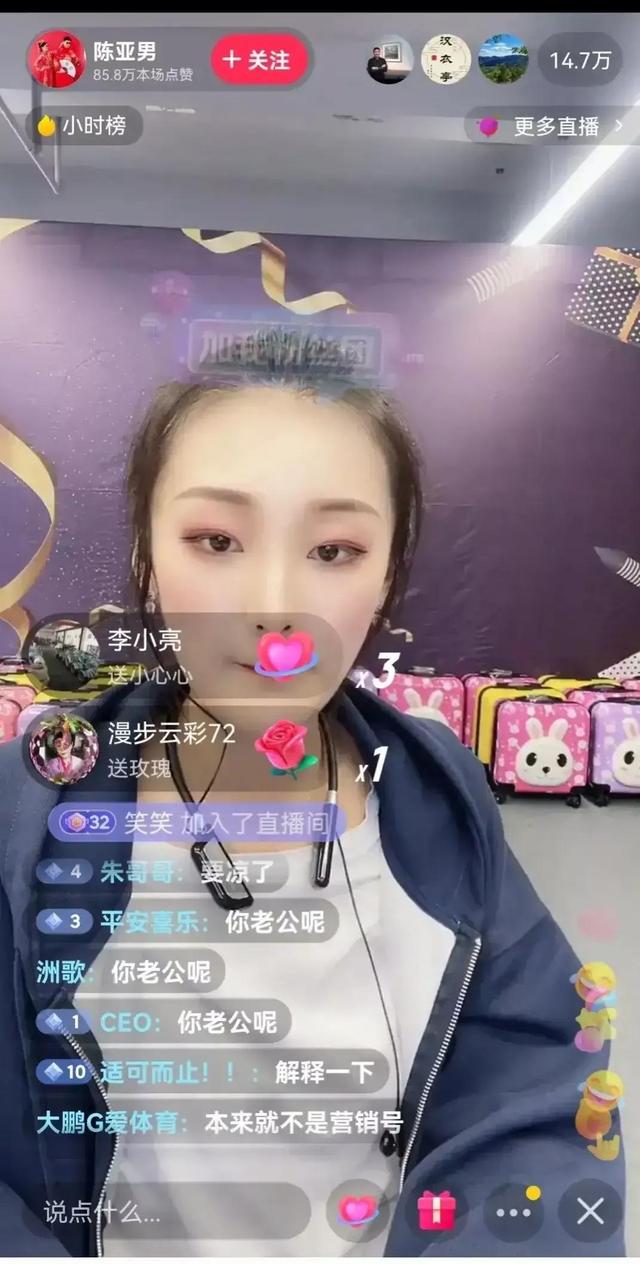Image resolution: width=640 pixels, height=1264 pixels.
Task: Open 更多直播 for more livestreams
Action: point(555,127)
